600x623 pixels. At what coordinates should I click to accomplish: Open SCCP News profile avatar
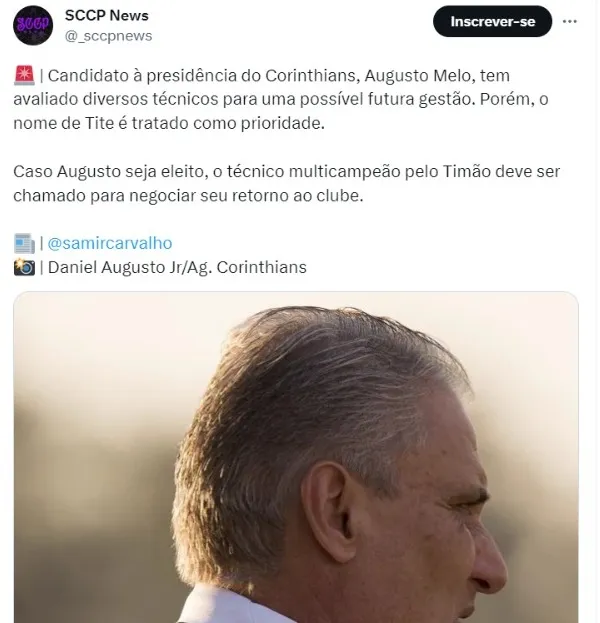click(x=33, y=25)
